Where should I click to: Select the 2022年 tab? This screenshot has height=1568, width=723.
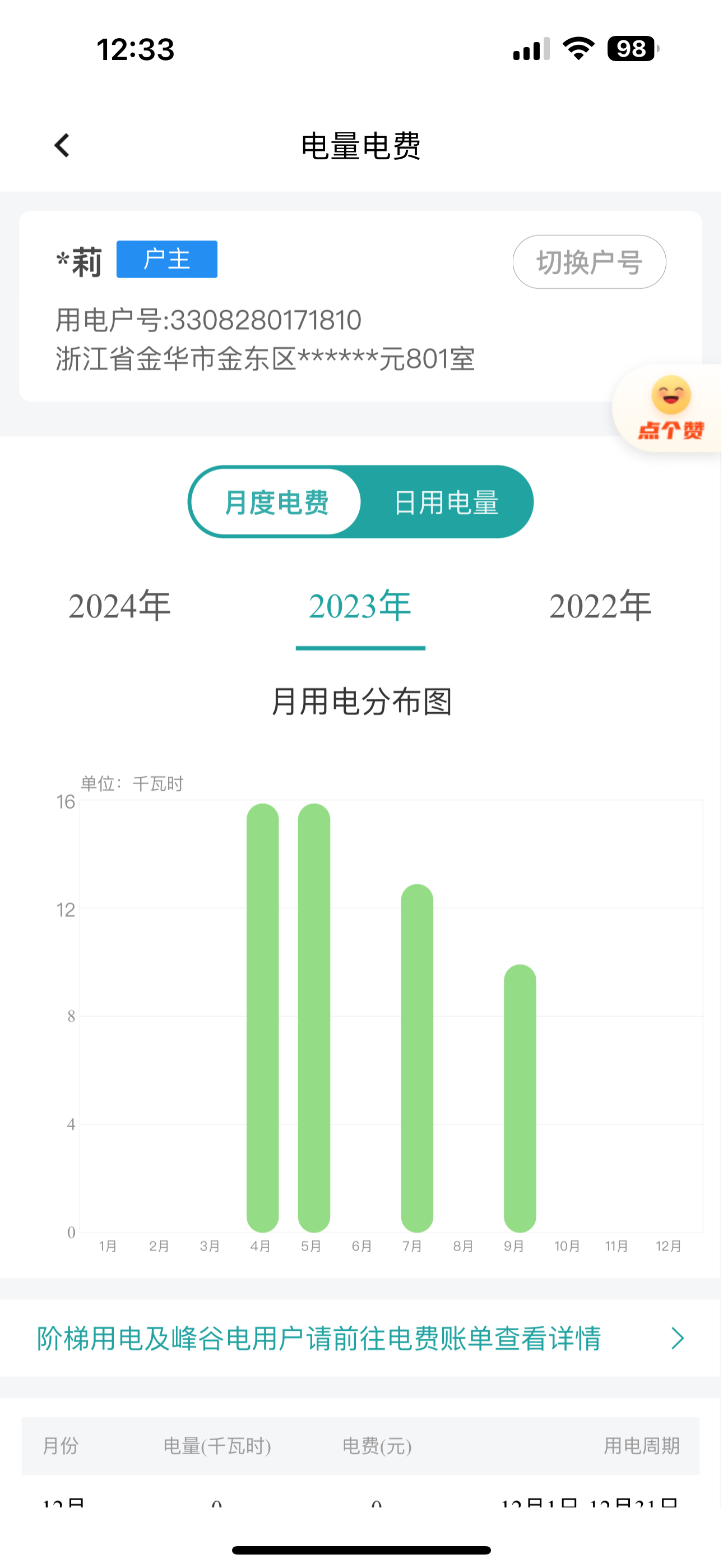click(600, 606)
